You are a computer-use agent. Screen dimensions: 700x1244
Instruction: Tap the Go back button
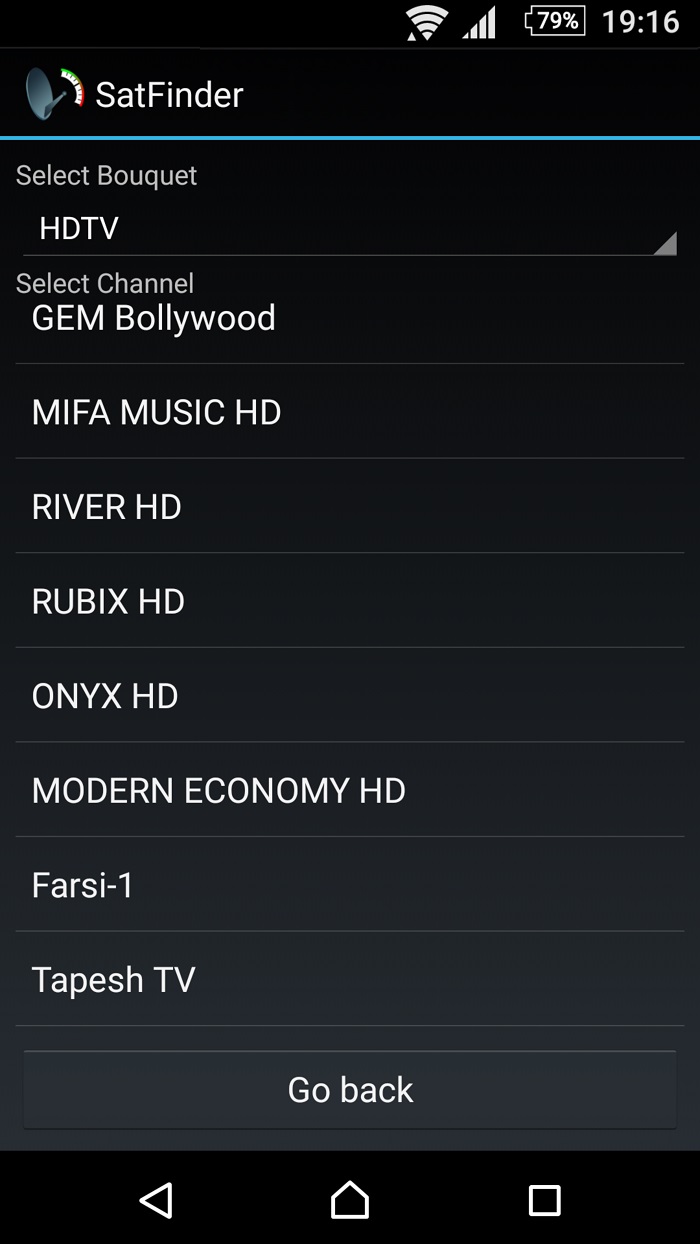350,1089
